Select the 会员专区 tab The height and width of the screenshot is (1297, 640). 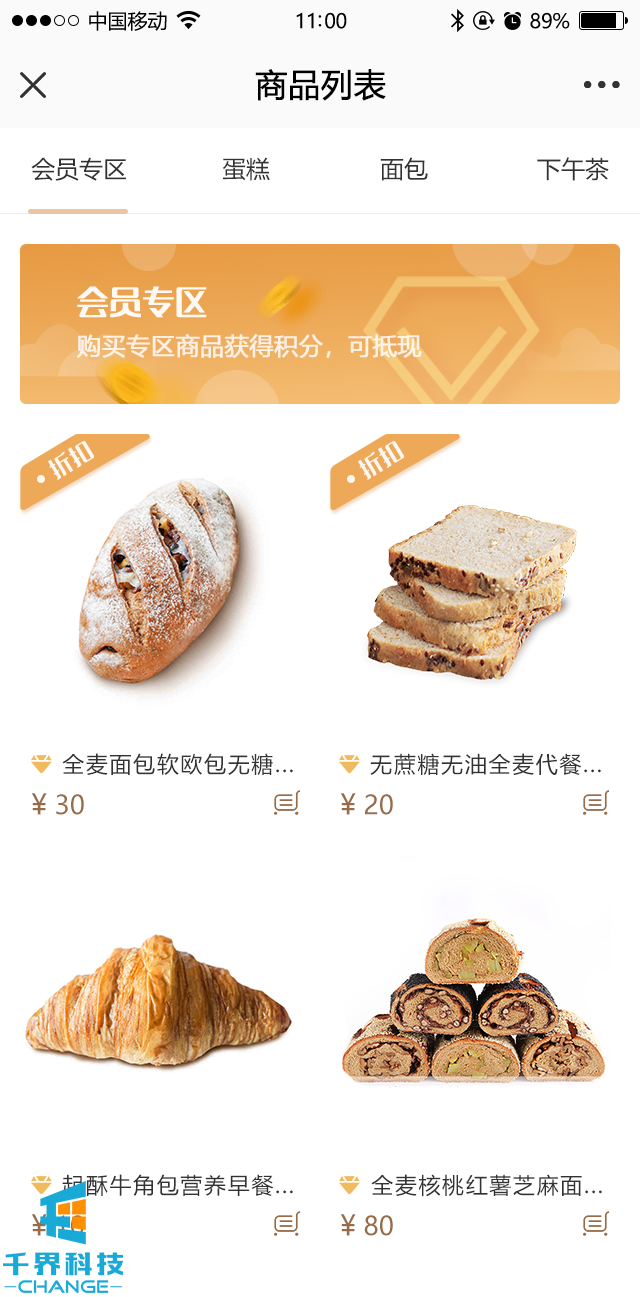tap(78, 169)
